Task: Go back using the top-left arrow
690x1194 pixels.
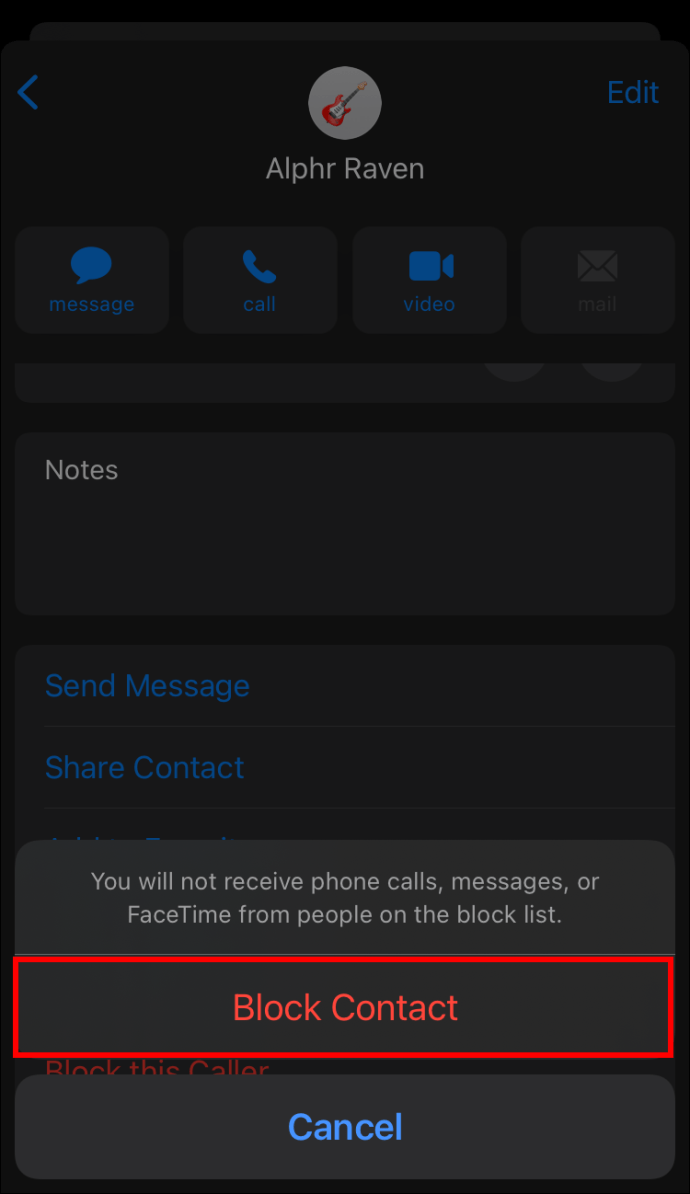Action: click(28, 92)
